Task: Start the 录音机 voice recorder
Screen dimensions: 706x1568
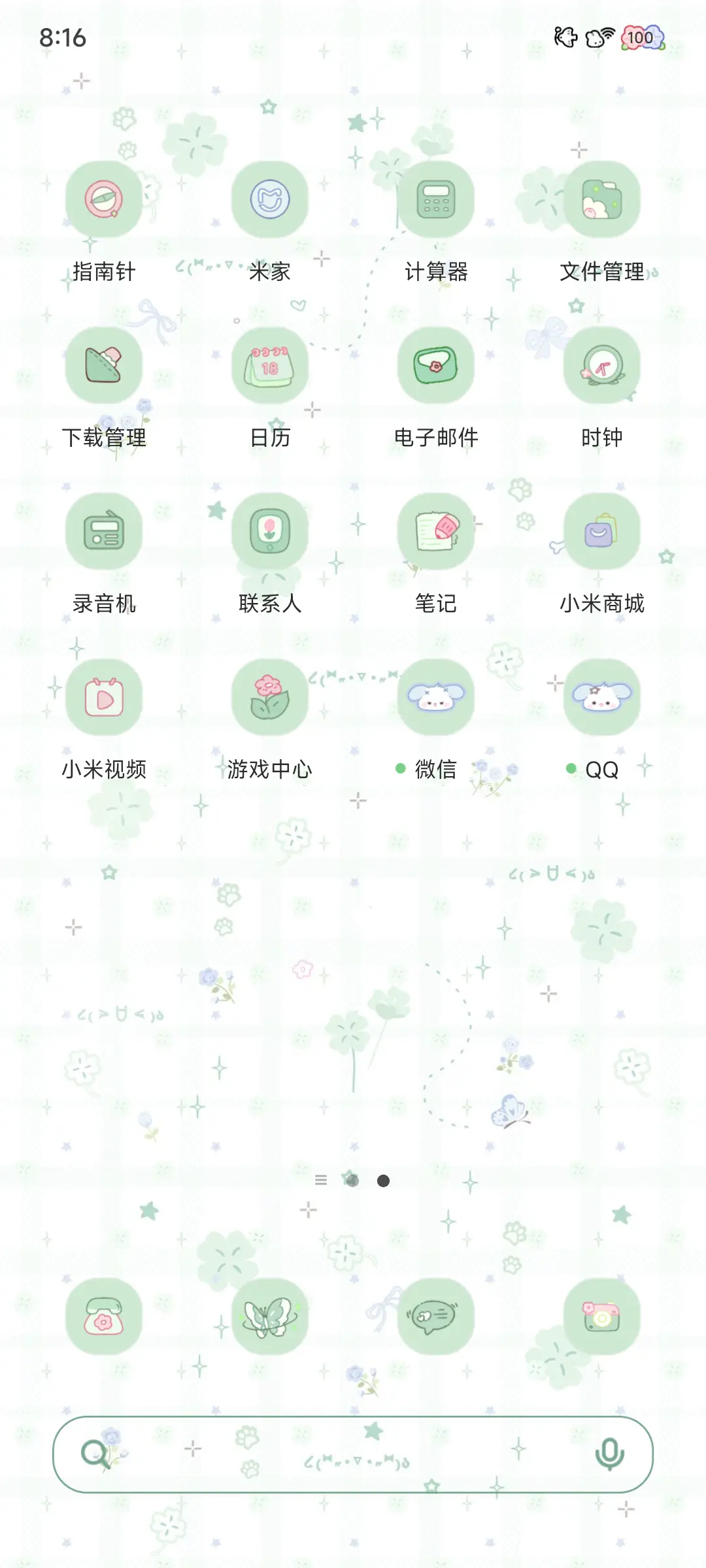Action: [105, 531]
